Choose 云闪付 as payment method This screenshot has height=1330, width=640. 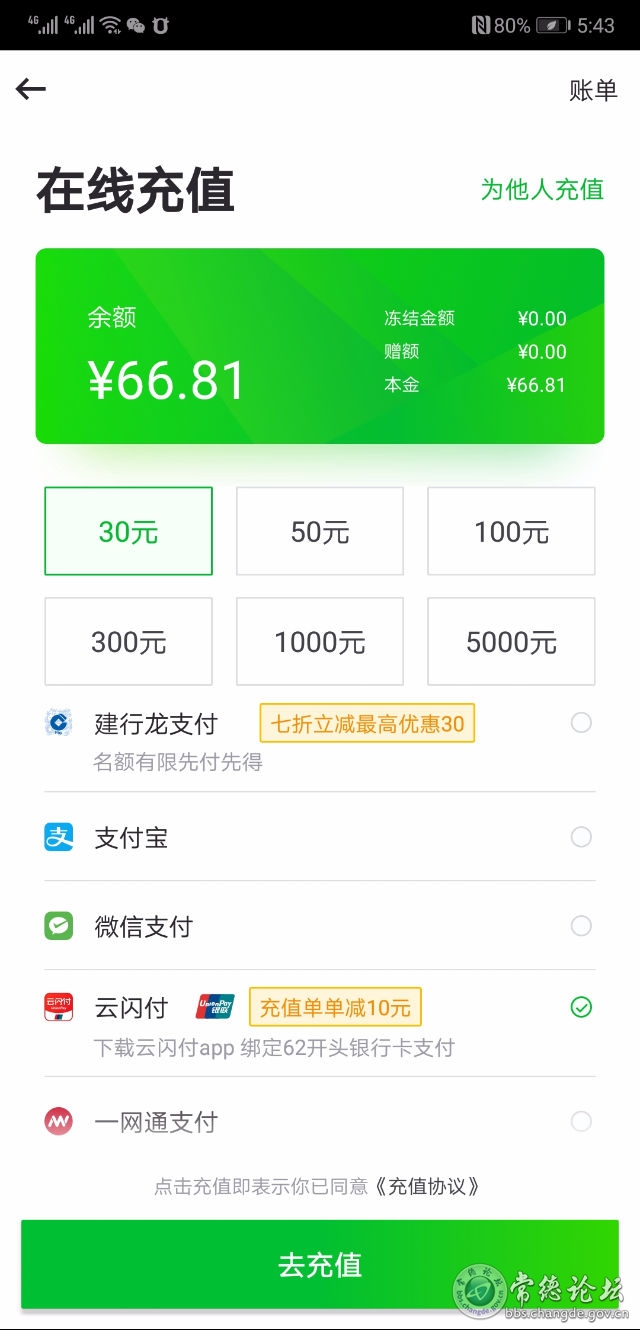tap(580, 1007)
